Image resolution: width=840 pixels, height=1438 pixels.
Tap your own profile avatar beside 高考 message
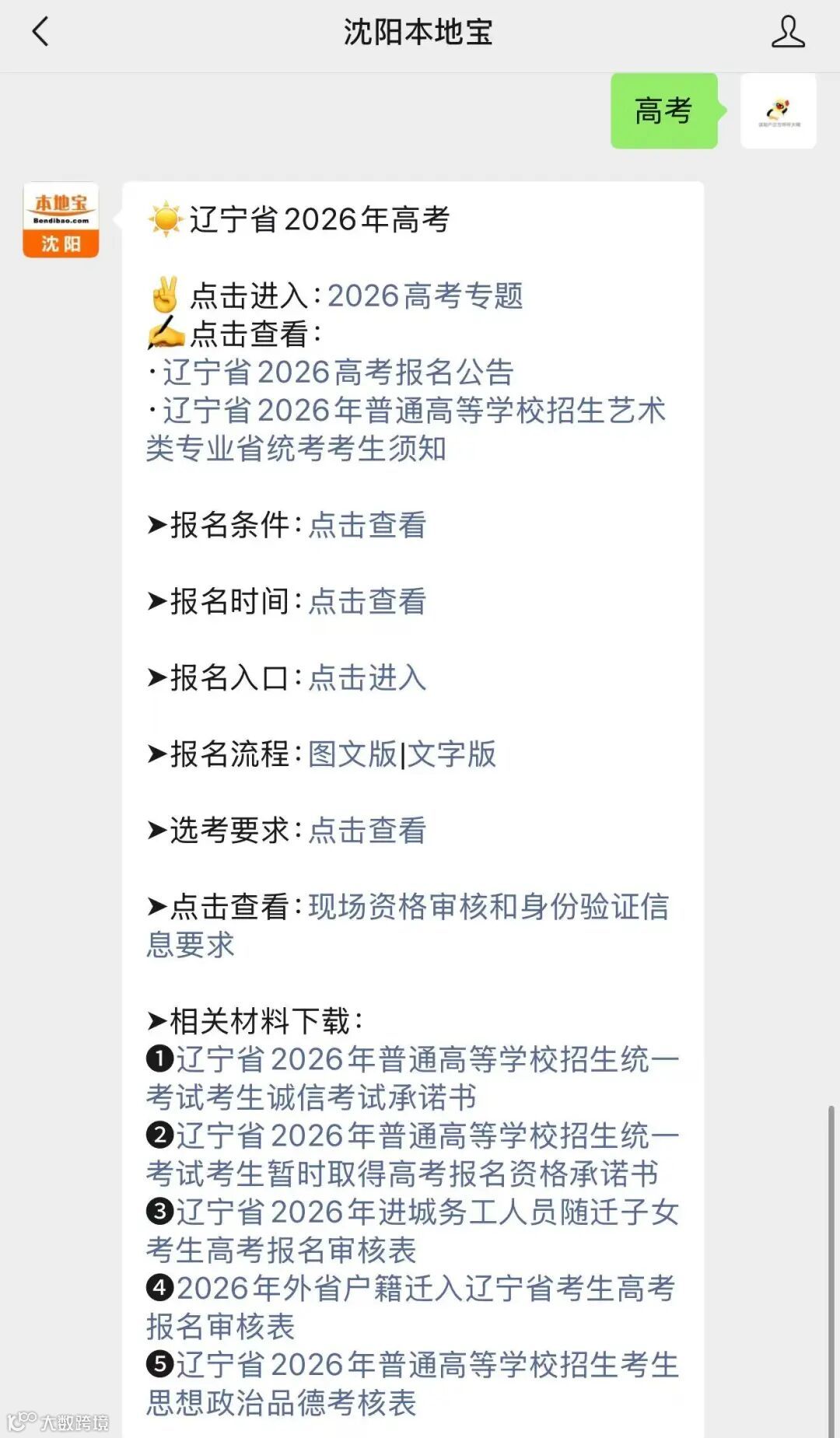coord(779,112)
